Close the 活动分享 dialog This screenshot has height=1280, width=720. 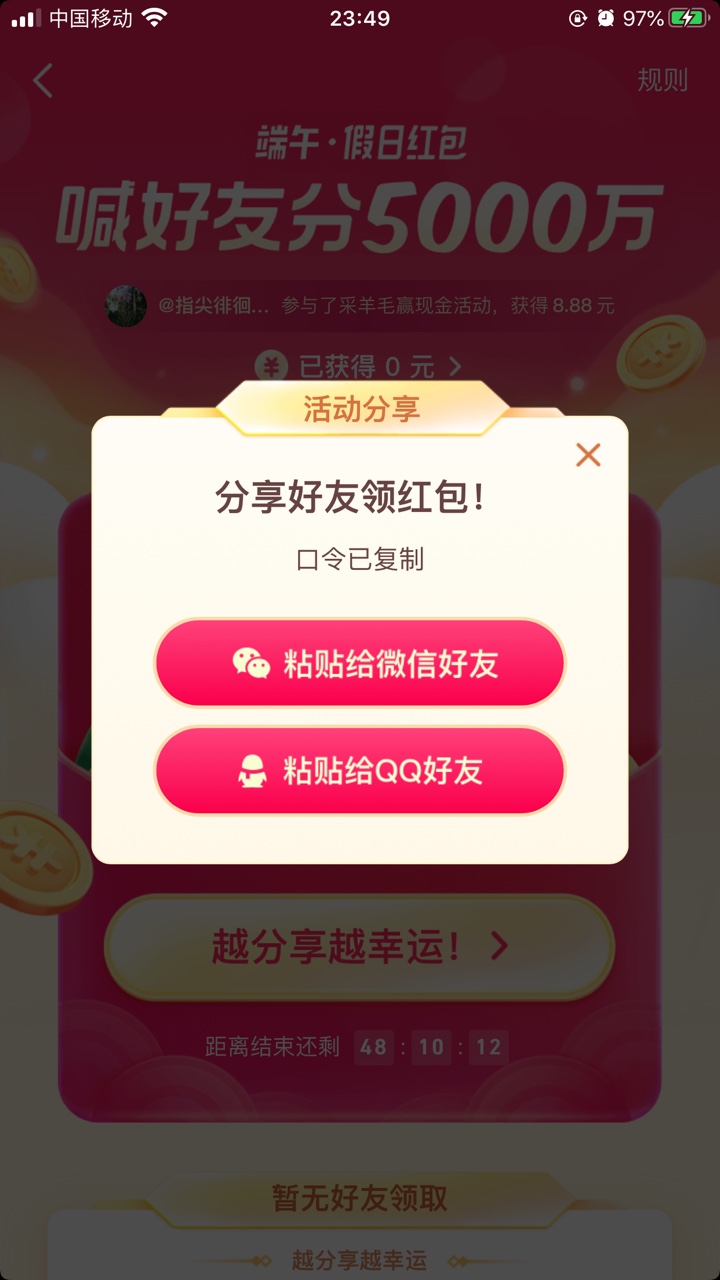point(588,455)
